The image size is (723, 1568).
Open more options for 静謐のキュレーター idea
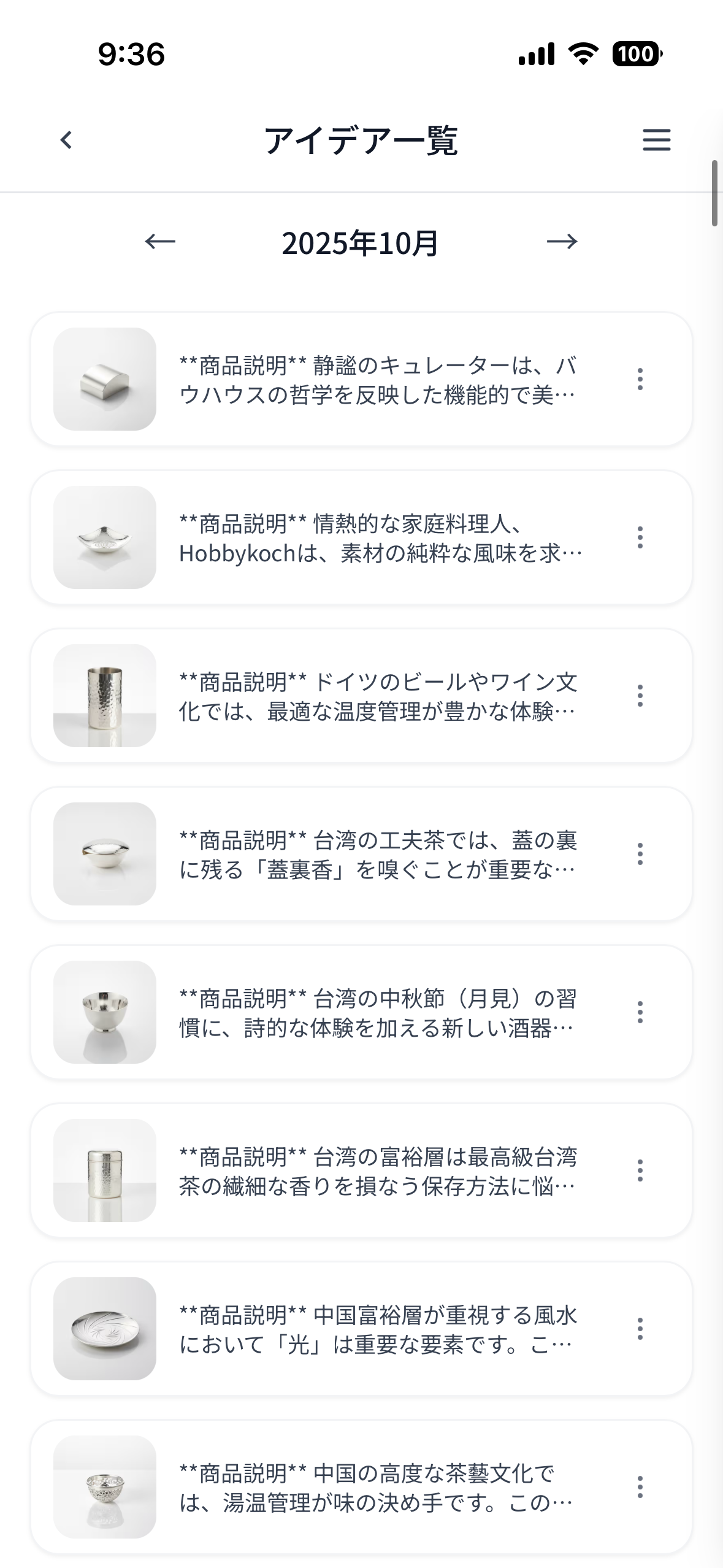tap(640, 380)
